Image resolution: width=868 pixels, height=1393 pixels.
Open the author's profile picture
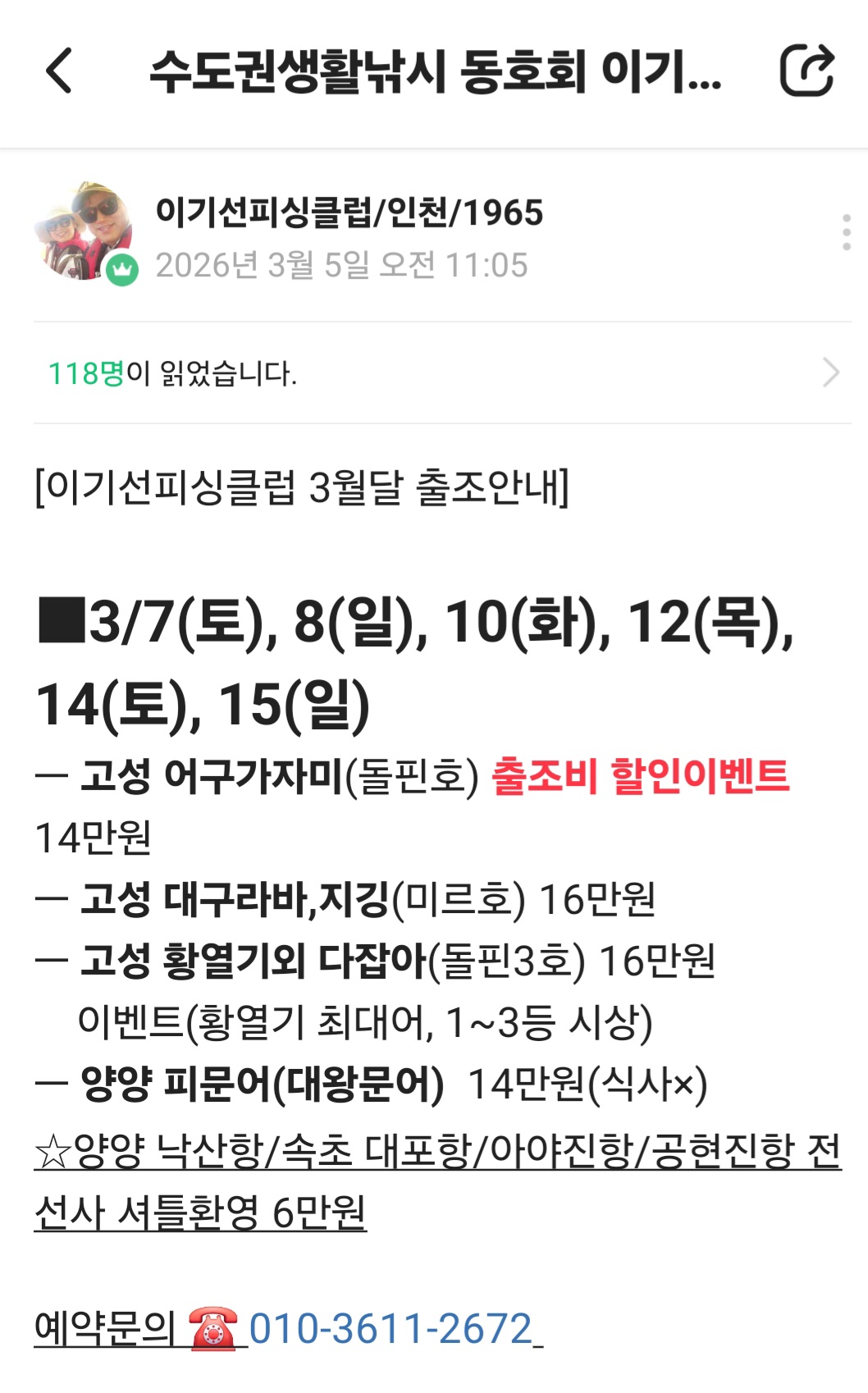(84, 232)
